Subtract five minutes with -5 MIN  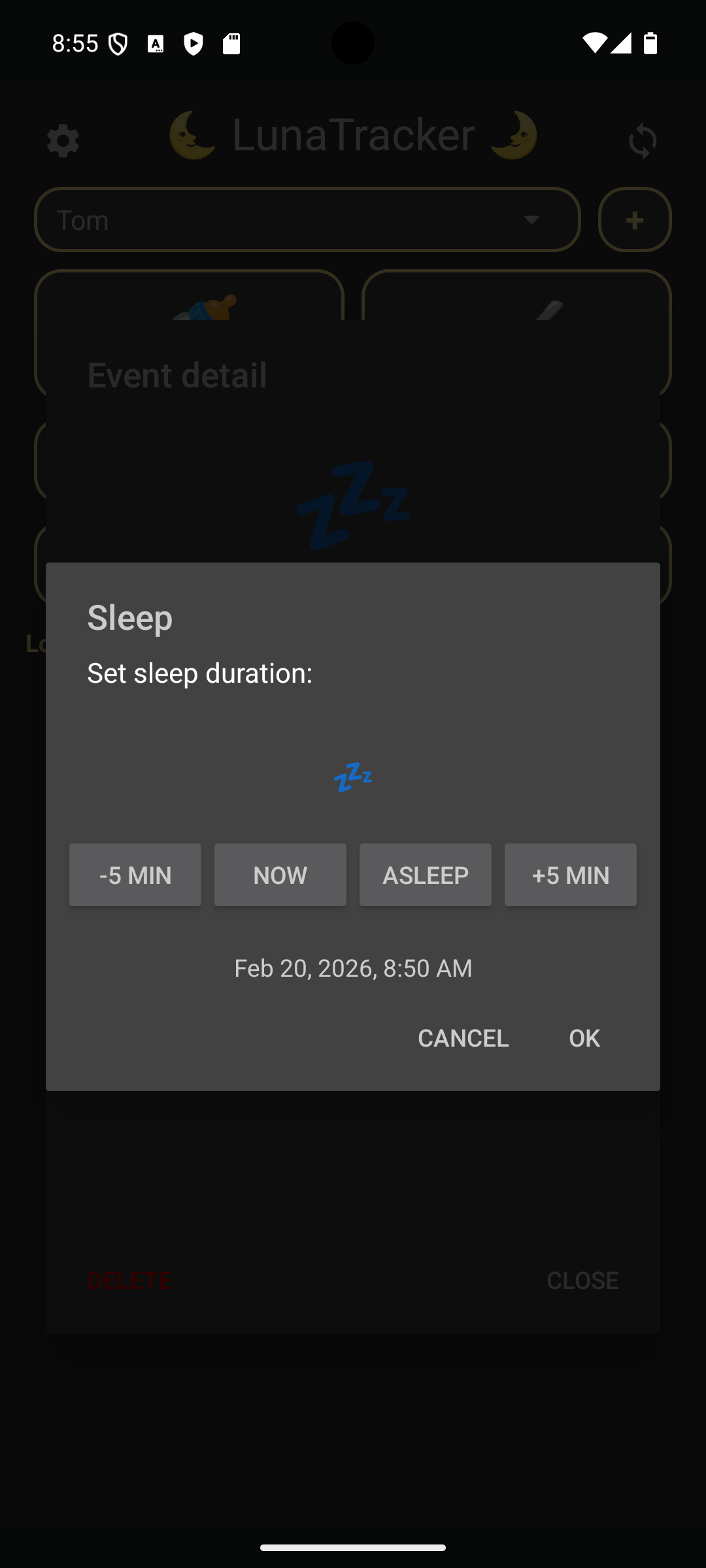[x=135, y=875]
